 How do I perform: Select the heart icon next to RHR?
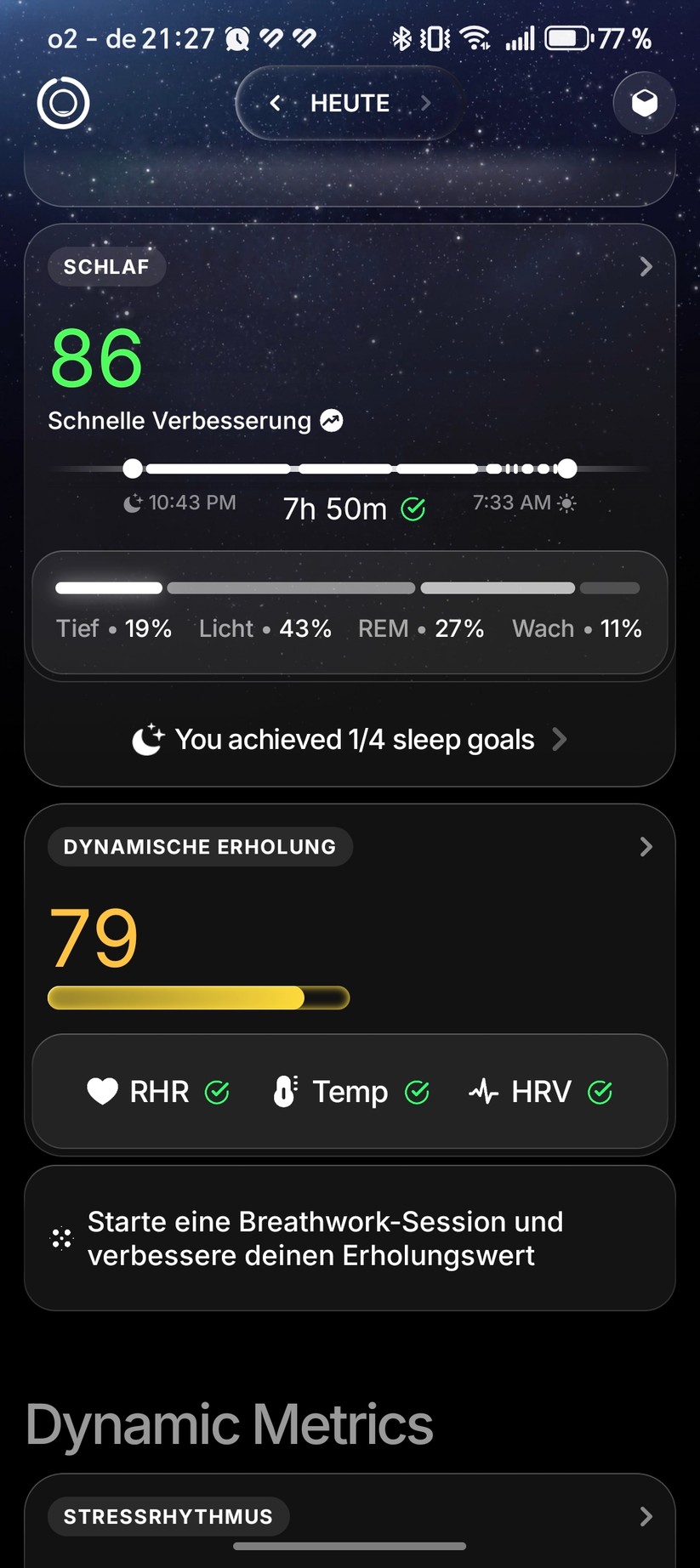pos(101,1091)
